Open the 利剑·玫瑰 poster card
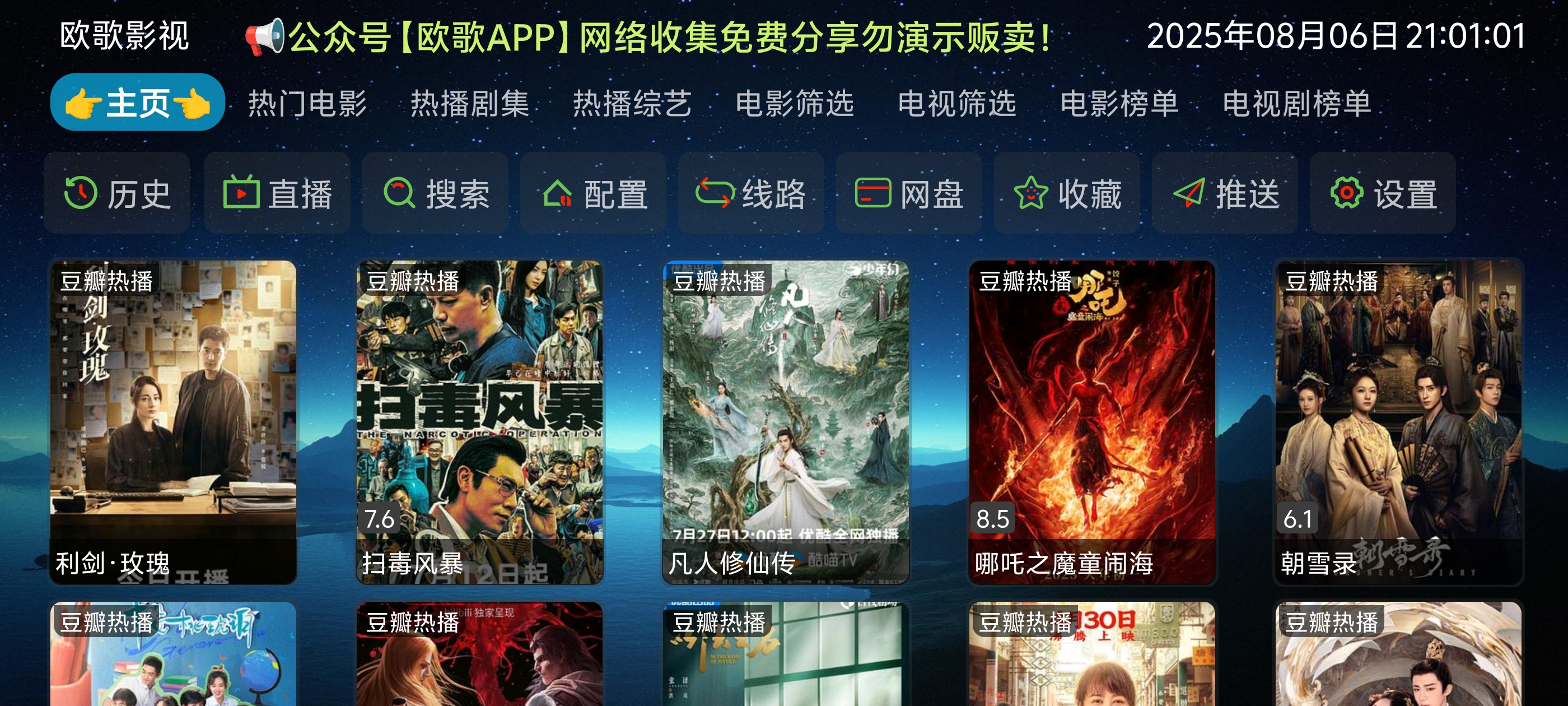Viewport: 1568px width, 706px height. click(173, 421)
